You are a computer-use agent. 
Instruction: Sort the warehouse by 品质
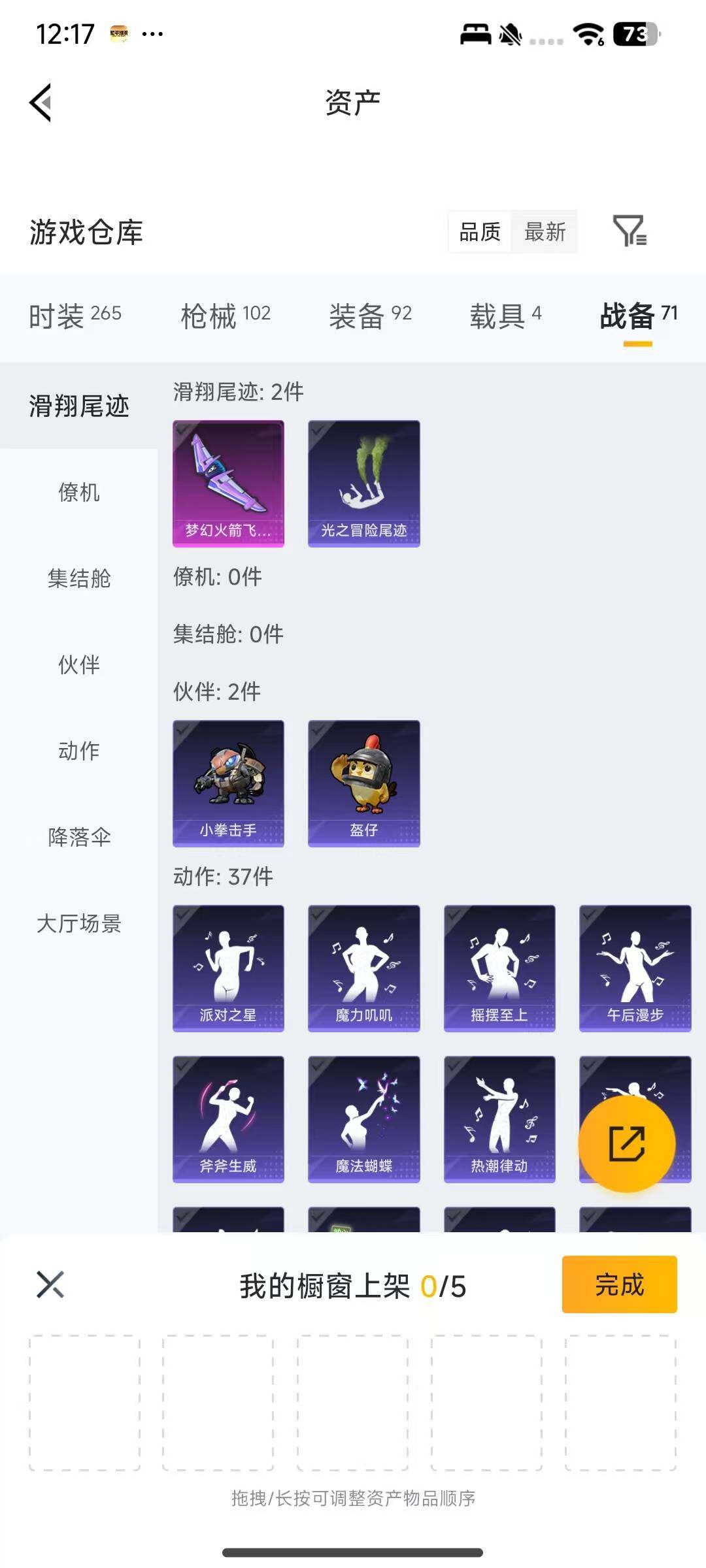click(x=480, y=232)
